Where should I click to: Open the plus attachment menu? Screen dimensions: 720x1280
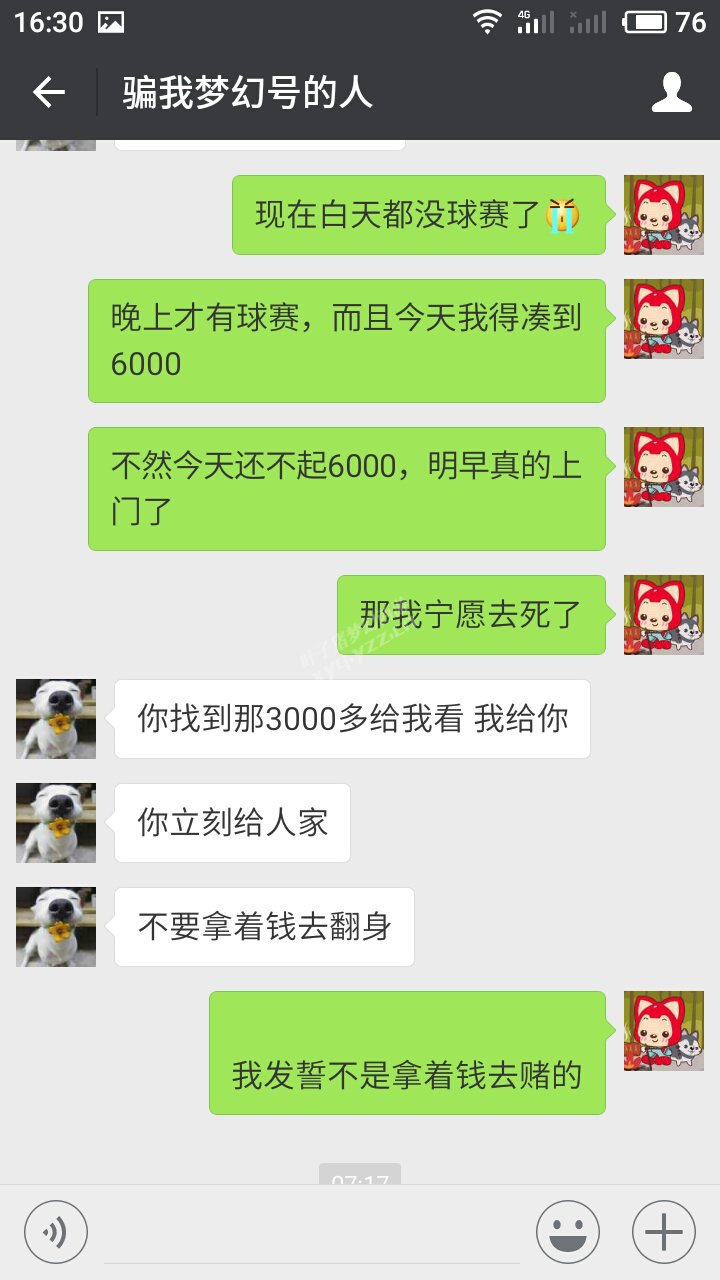point(664,1232)
